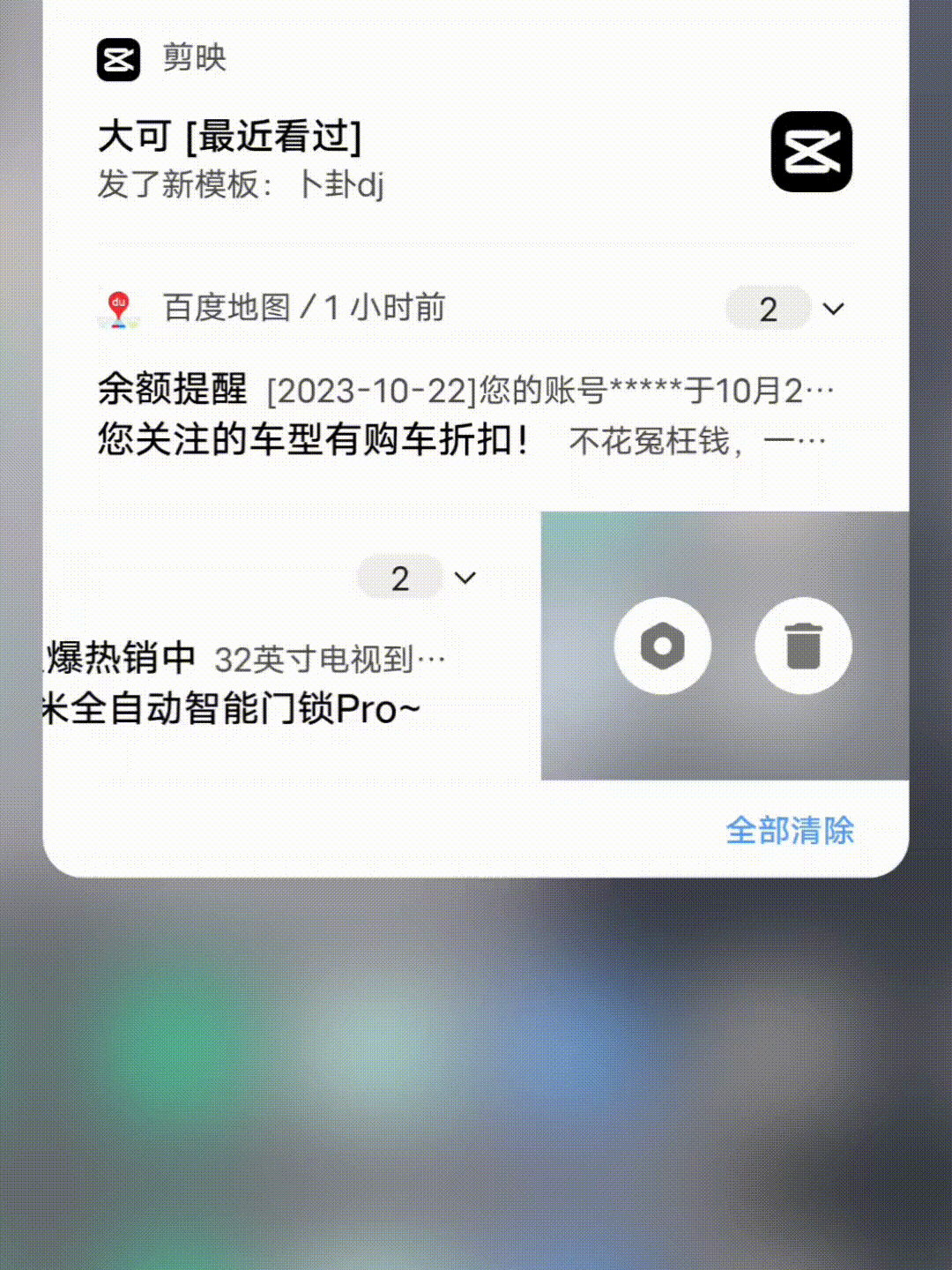Clear all notifications via 全部清除
The width and height of the screenshot is (952, 1270).
(x=790, y=830)
